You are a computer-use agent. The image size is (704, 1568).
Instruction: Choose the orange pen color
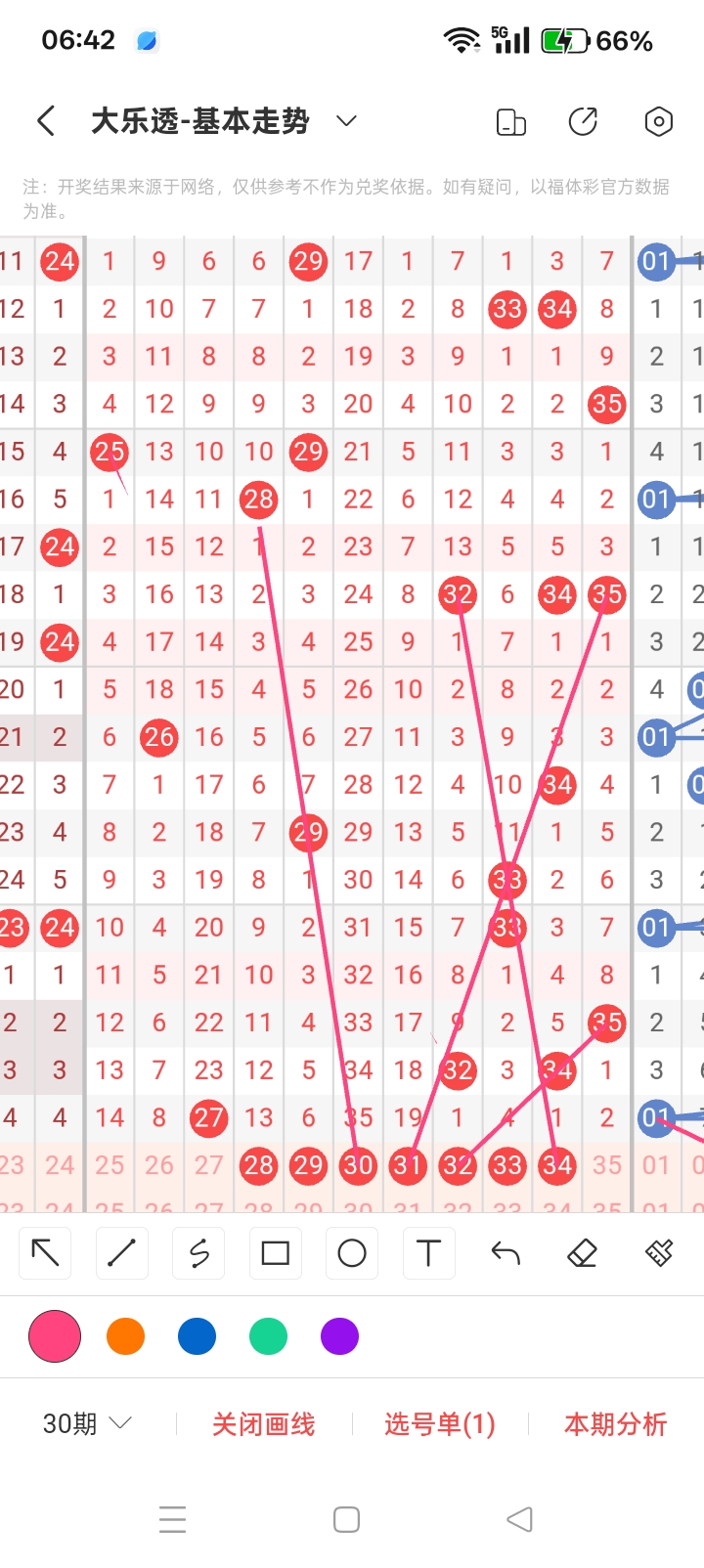tap(125, 1336)
